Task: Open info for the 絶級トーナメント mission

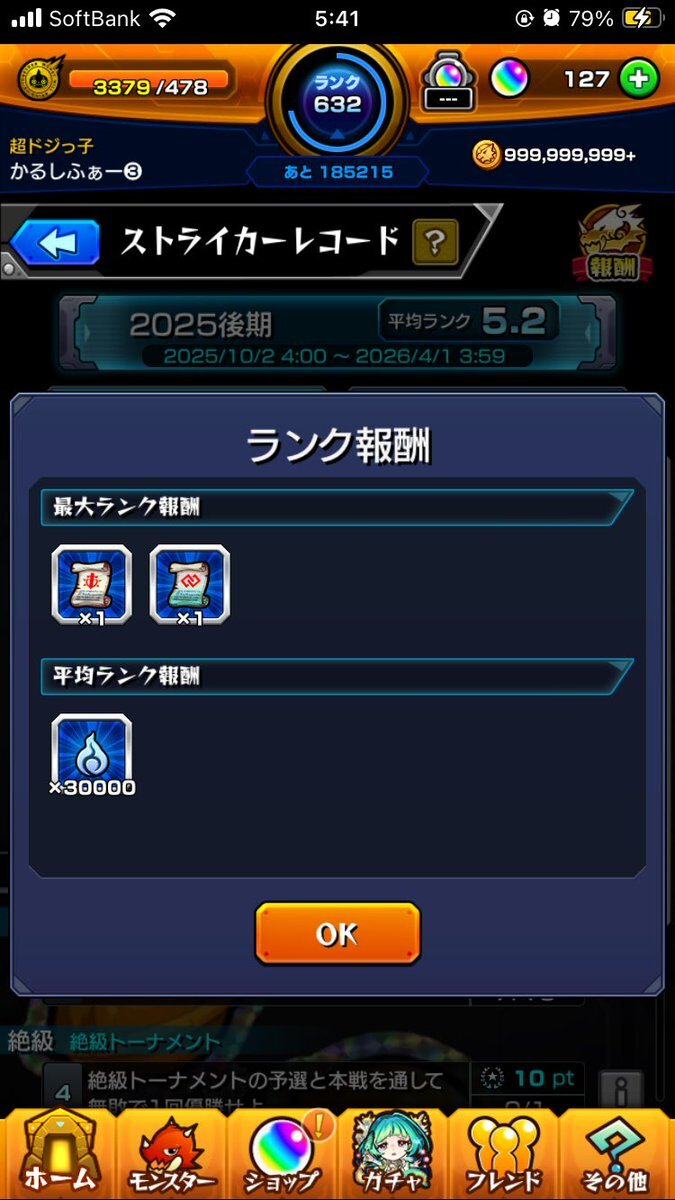Action: coord(620,1088)
